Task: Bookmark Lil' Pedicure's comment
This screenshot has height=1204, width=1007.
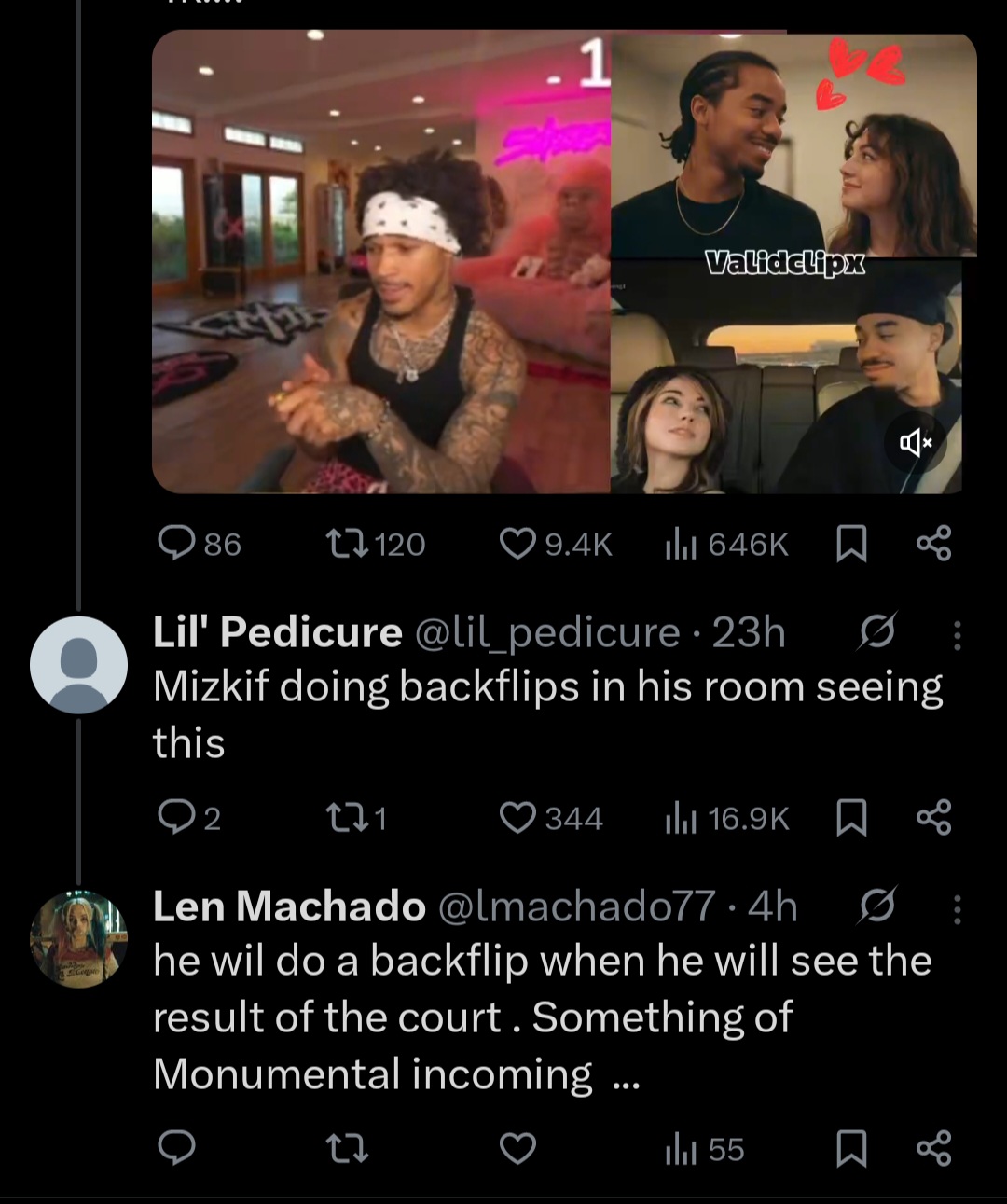Action: click(x=850, y=818)
